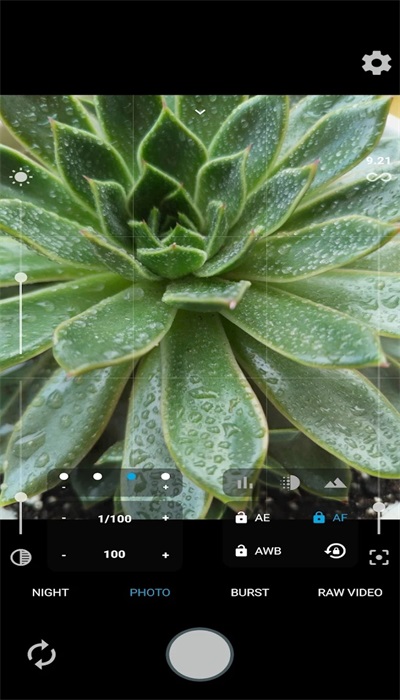Tap the plus next to 1/100 shutter speed
Screen dimensions: 400x700
pyautogui.click(x=166, y=518)
